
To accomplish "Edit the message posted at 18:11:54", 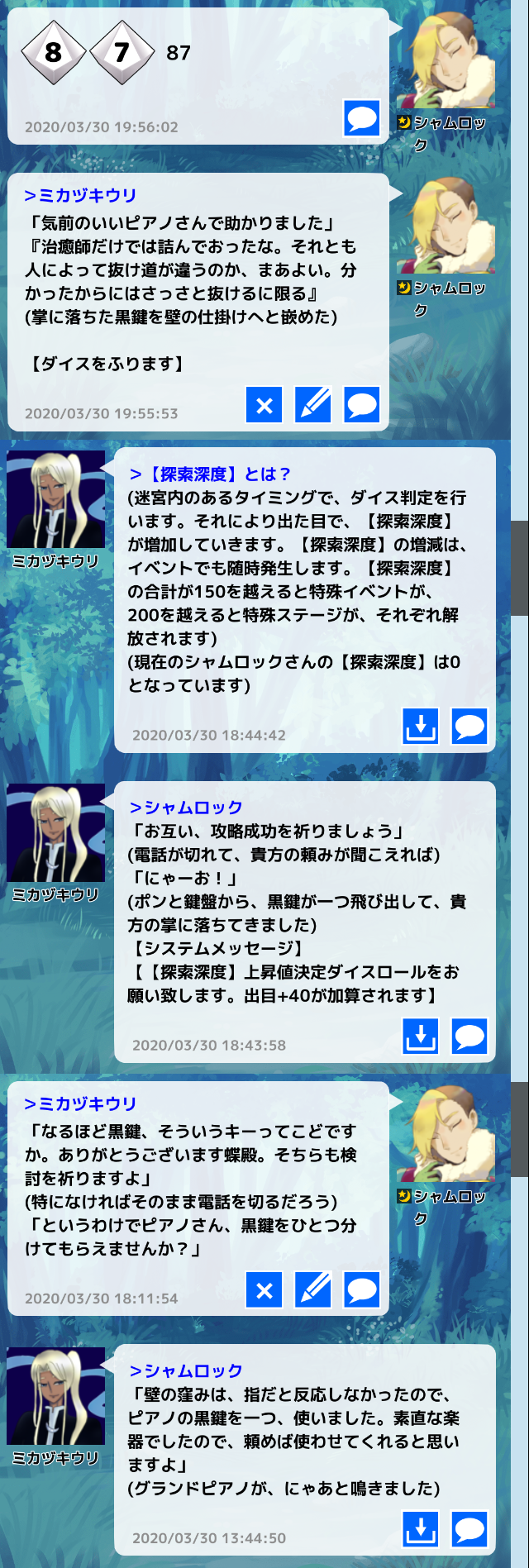I will click(313, 1289).
